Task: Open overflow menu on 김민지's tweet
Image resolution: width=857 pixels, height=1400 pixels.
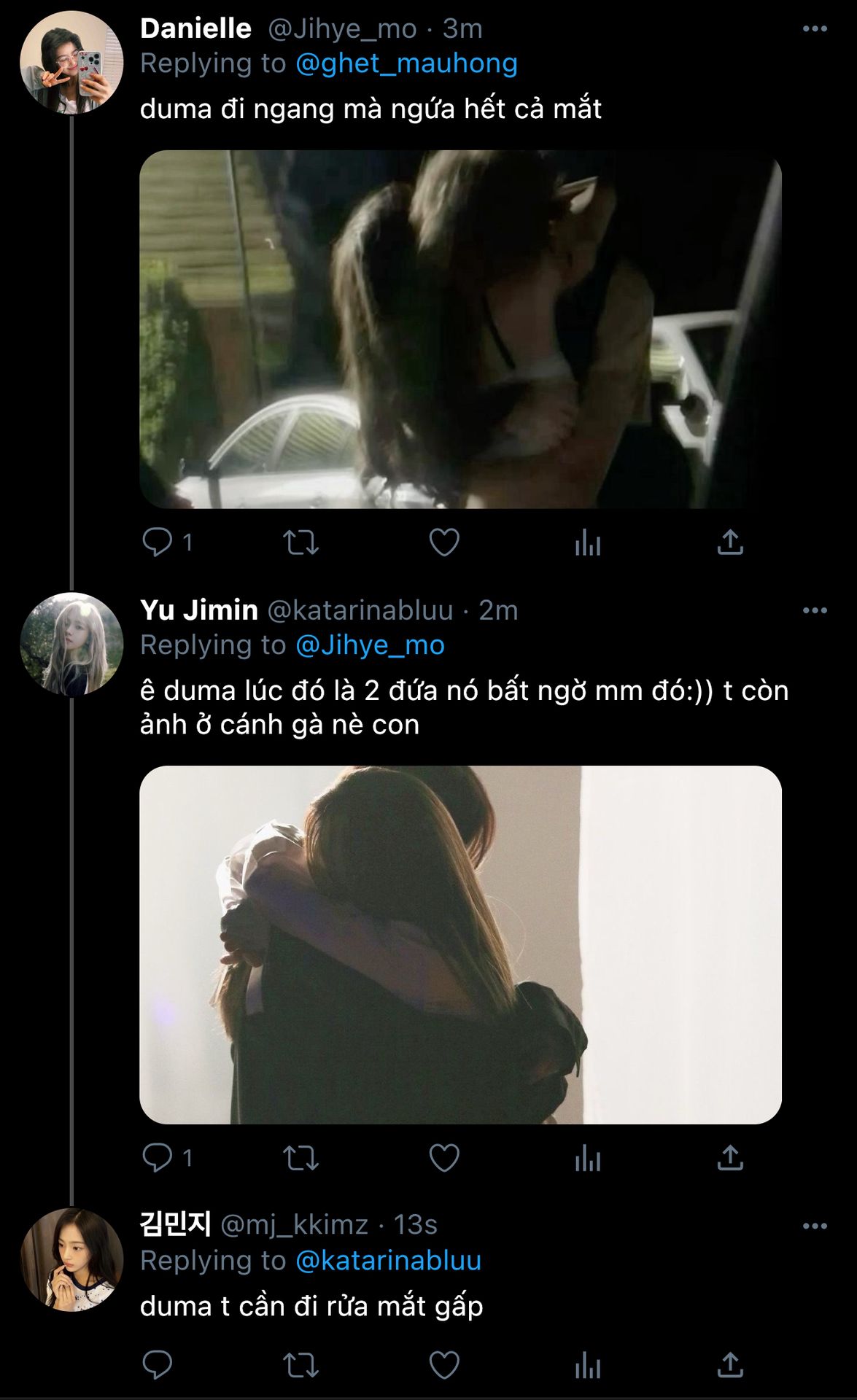Action: pos(814,1226)
